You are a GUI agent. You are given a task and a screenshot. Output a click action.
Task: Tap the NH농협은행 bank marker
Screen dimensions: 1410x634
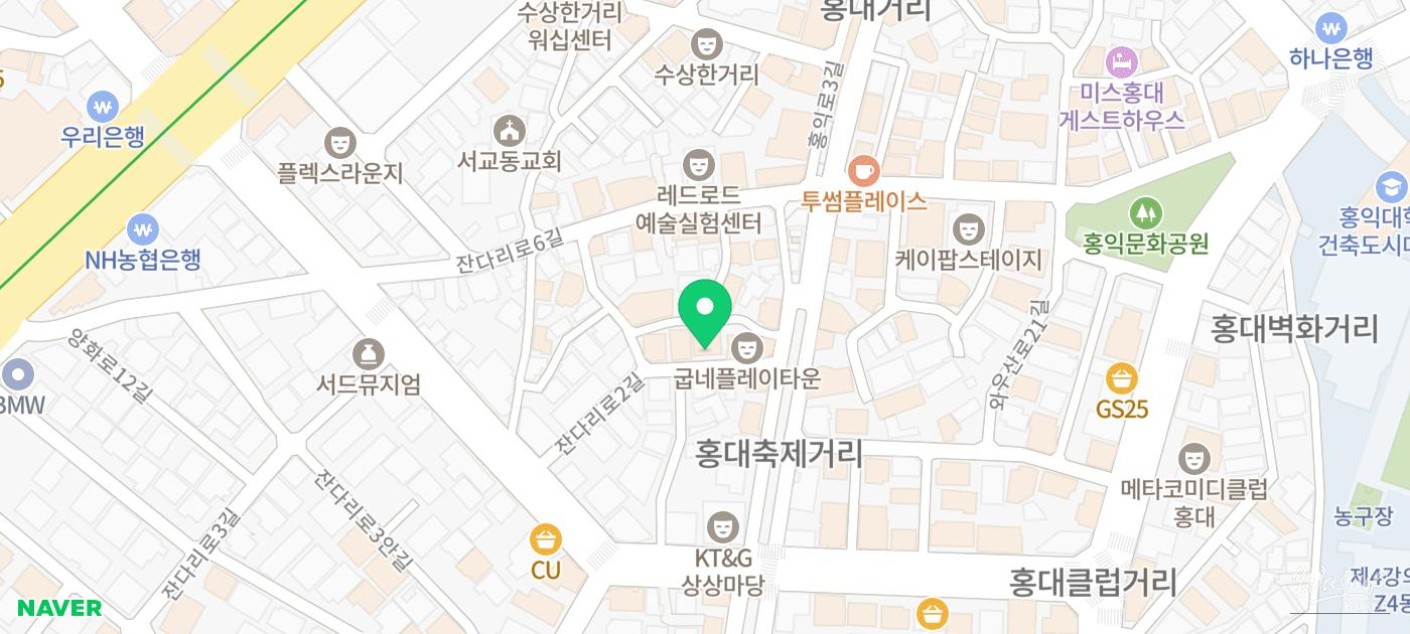point(143,229)
